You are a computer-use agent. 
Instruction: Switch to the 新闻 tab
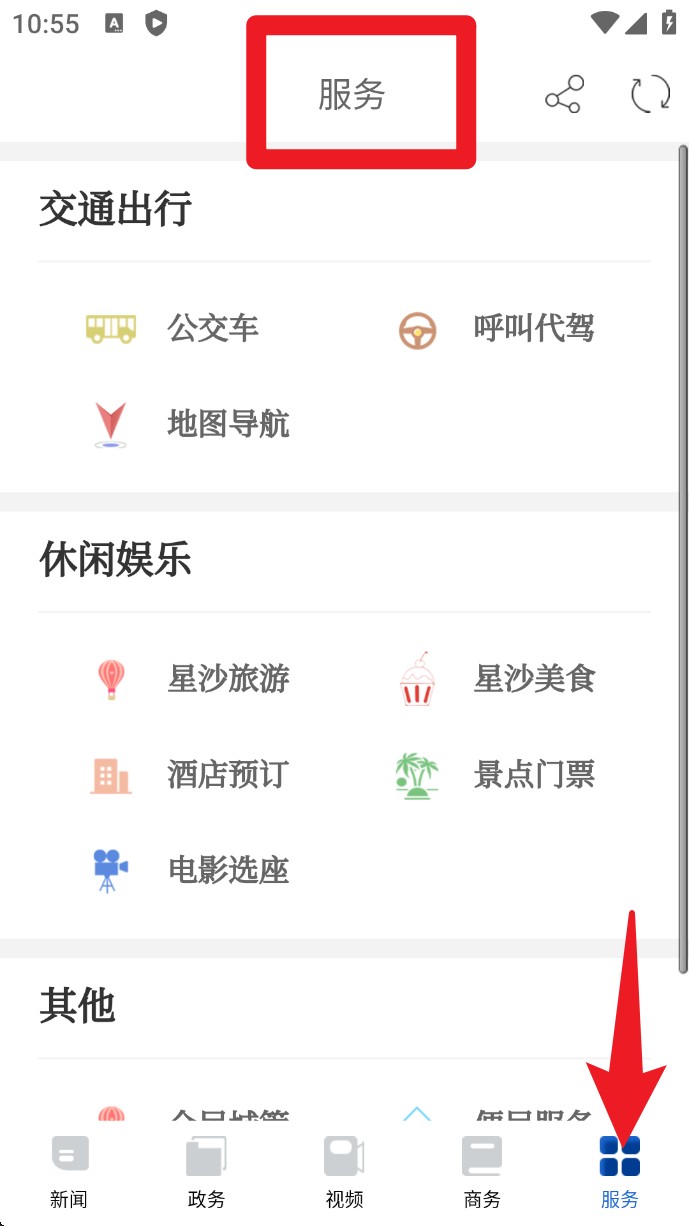(69, 1172)
